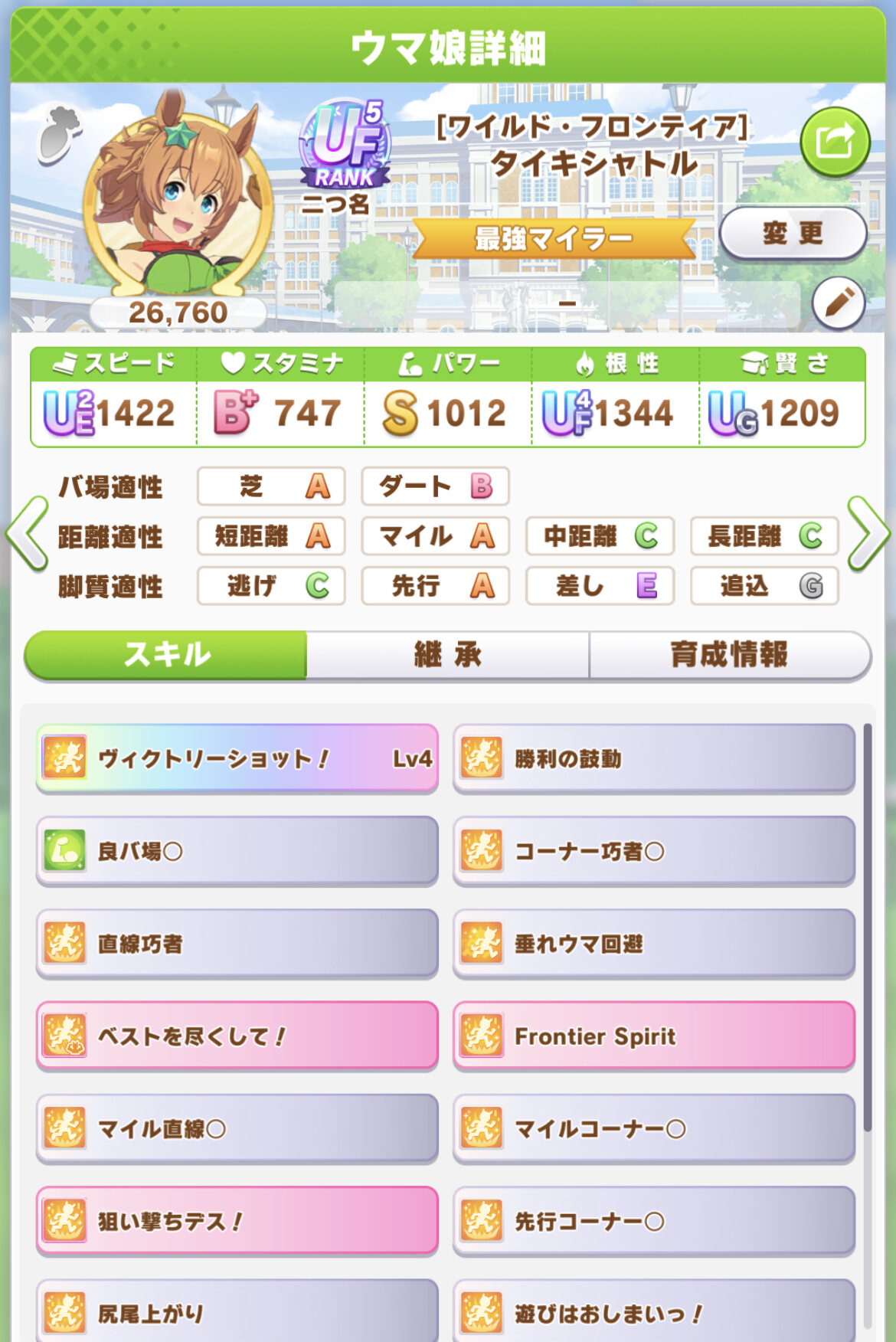Image resolution: width=896 pixels, height=1342 pixels.
Task: Tap the 狙い撃ちデス! skill
Action: coord(237,1221)
